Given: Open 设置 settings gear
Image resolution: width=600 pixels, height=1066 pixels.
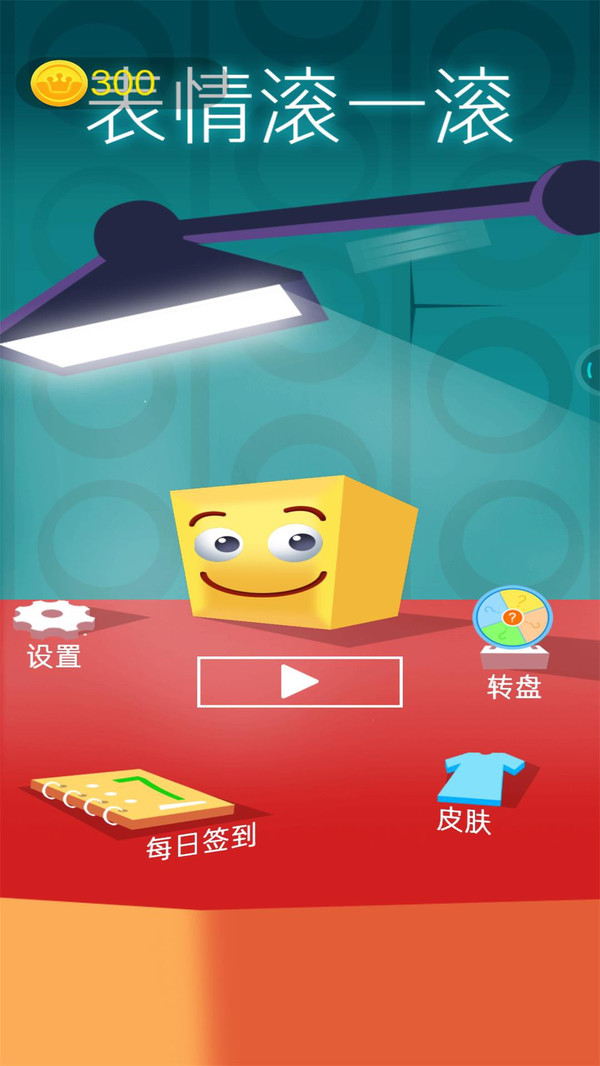Looking at the screenshot, I should click(55, 620).
